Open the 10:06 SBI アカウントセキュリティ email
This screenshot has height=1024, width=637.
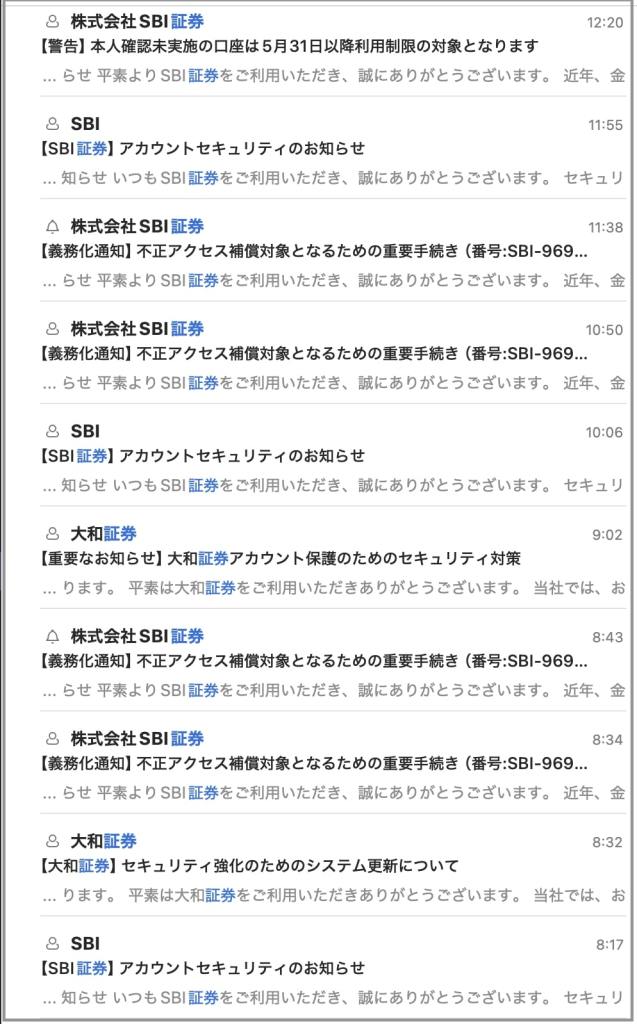coord(318,456)
